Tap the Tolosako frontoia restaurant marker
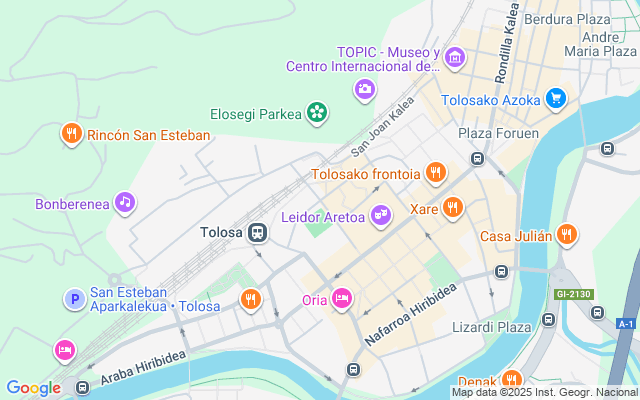The height and width of the screenshot is (400, 640). pos(435,174)
